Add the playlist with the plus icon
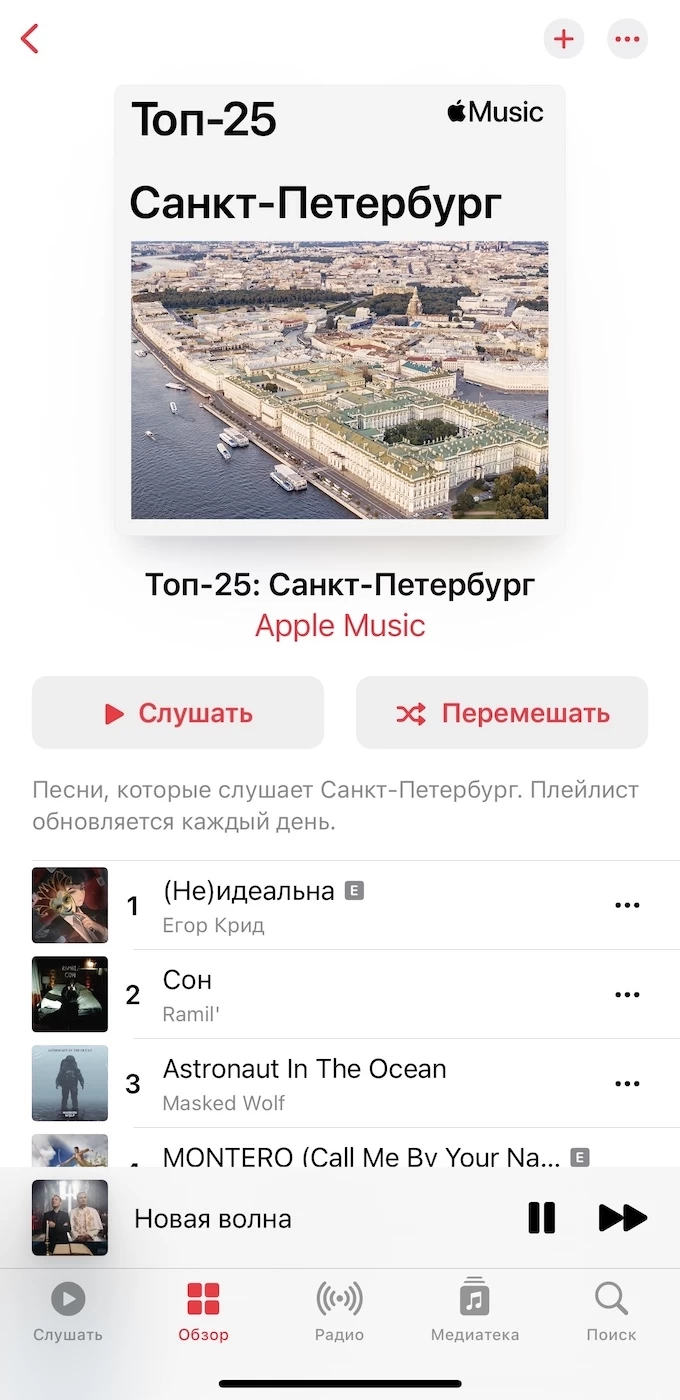 564,40
